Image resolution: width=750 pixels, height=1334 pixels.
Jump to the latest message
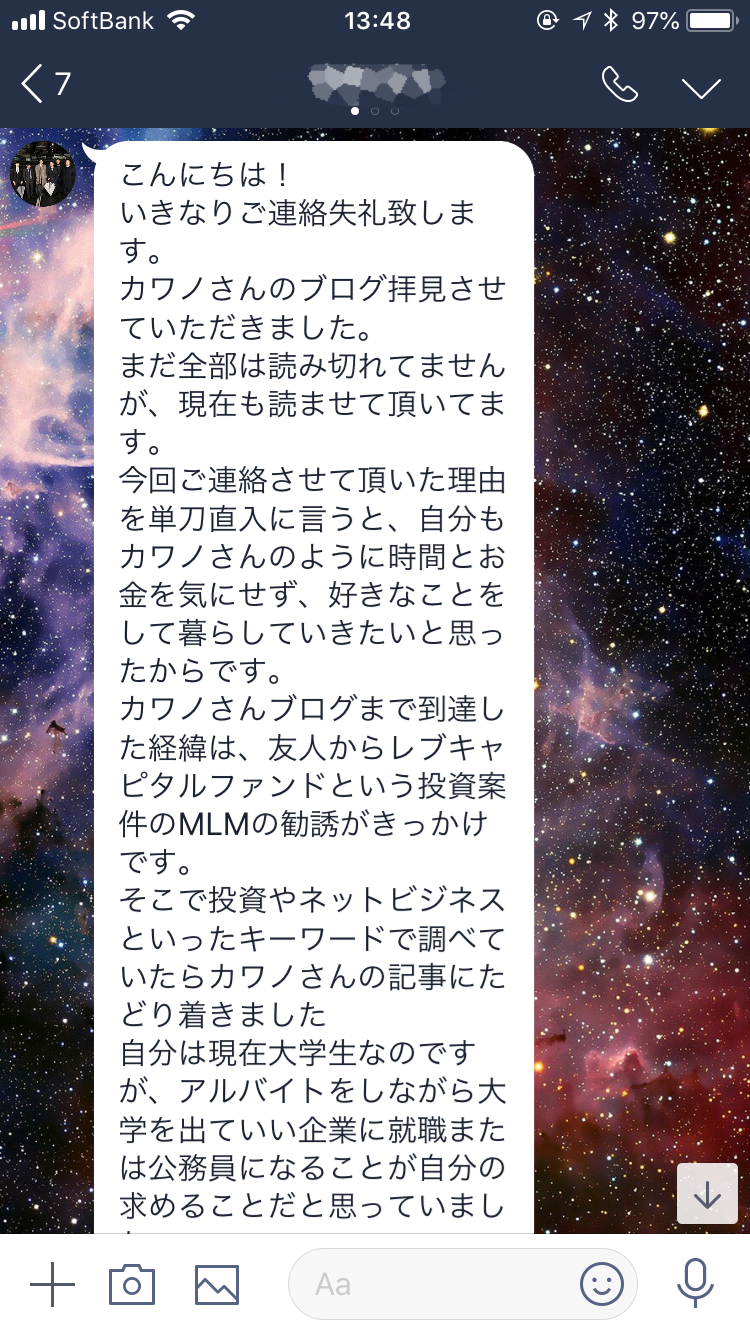tap(706, 1194)
